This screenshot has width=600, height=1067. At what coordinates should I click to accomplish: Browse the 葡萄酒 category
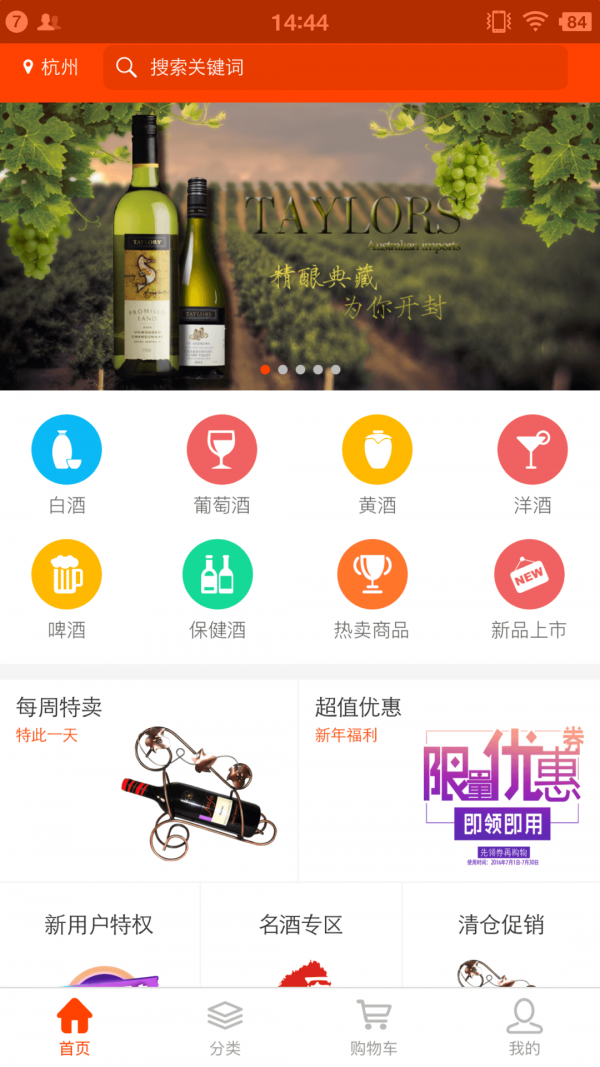(x=222, y=464)
